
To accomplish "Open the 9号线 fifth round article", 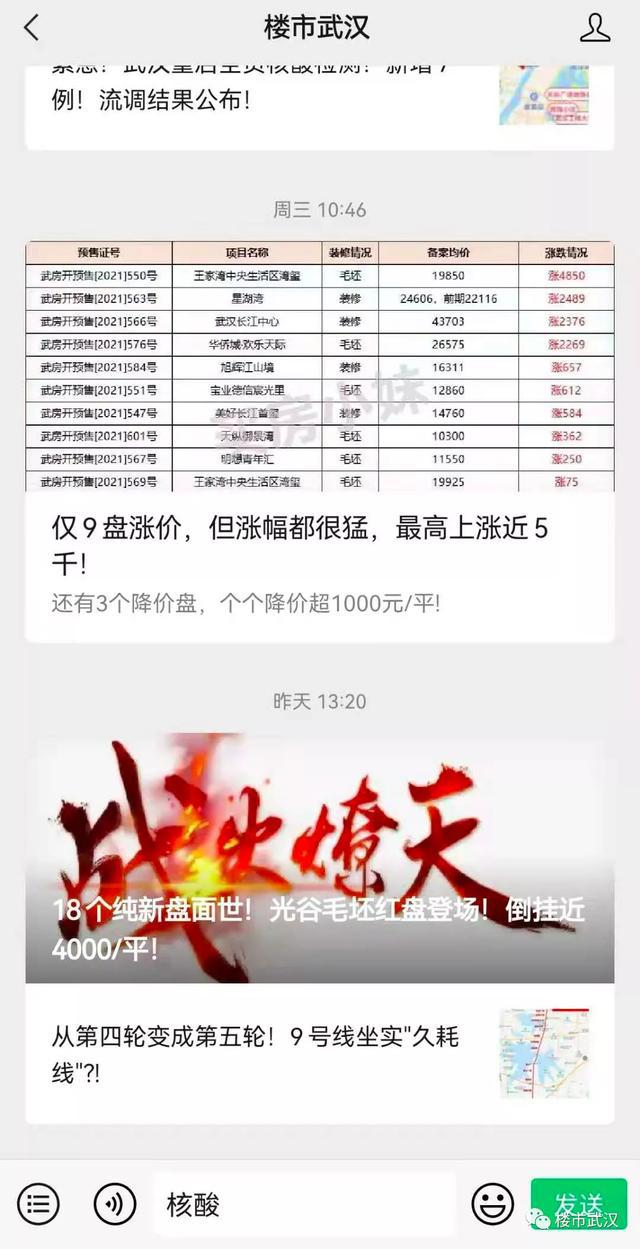I will pos(320,1054).
